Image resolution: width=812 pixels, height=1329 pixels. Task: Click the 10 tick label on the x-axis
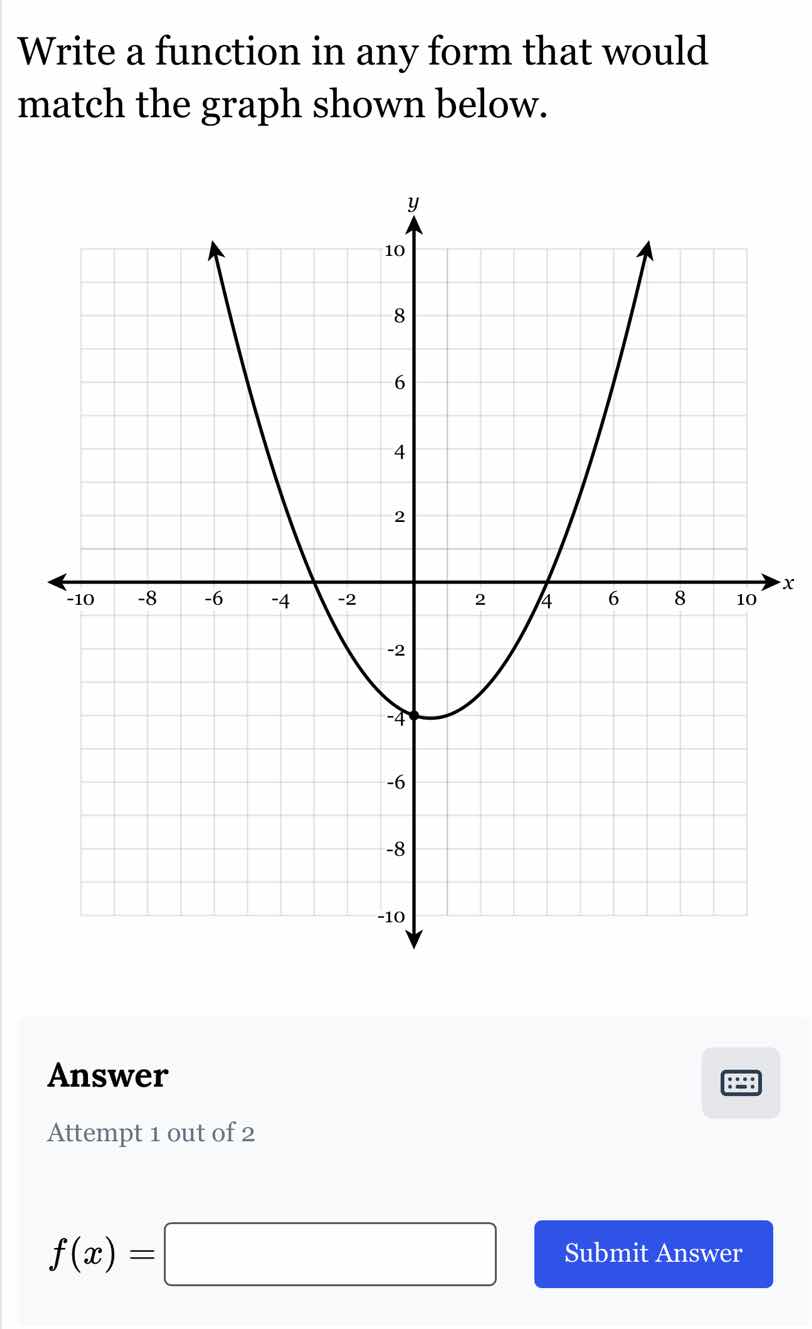click(745, 600)
